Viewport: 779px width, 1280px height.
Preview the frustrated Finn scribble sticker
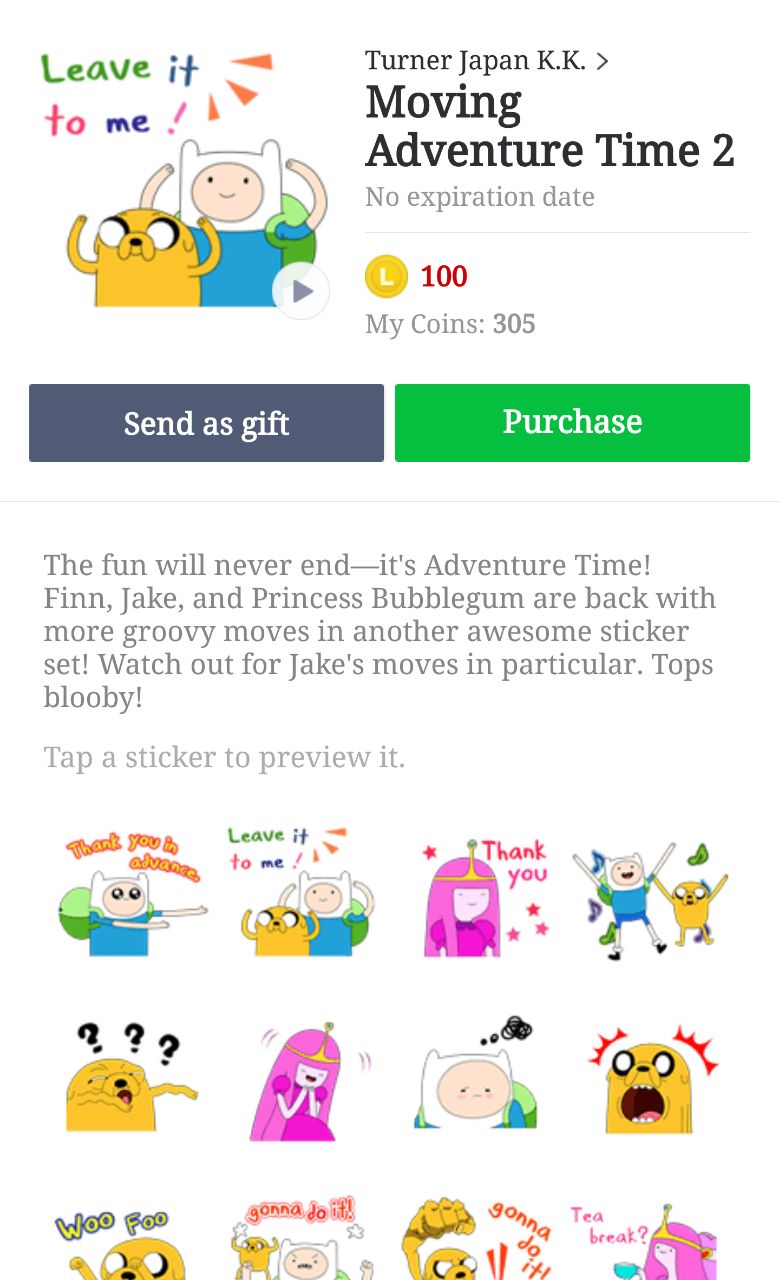476,1075
